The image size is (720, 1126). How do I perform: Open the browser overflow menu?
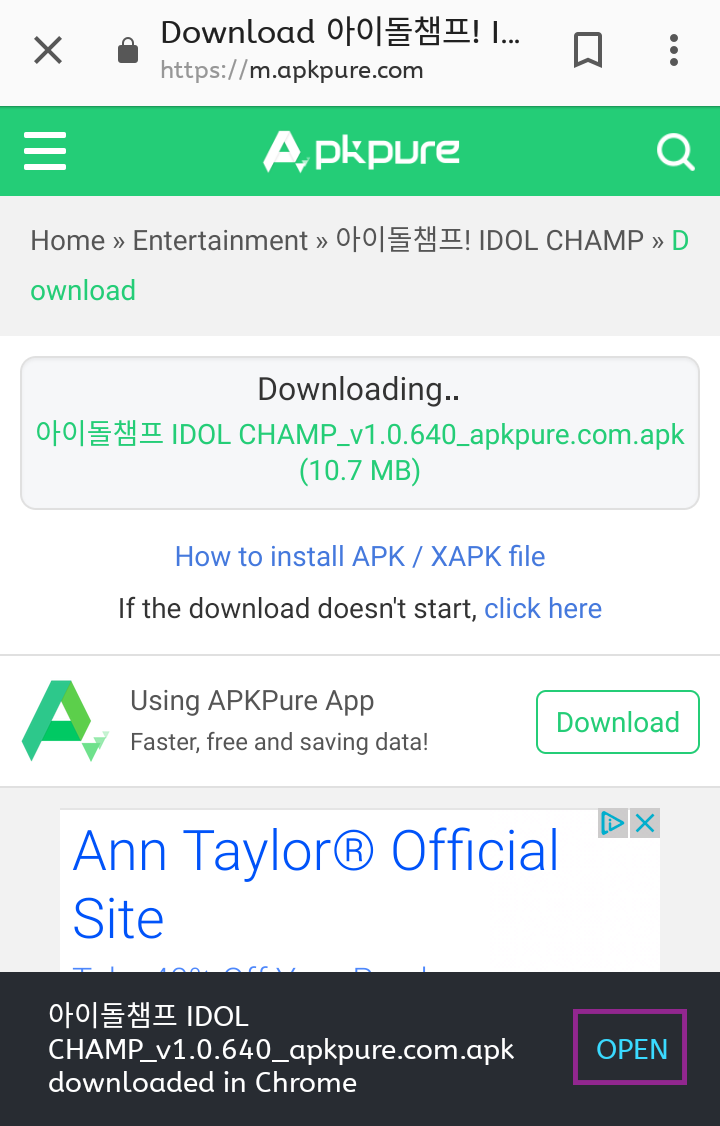coord(674,50)
